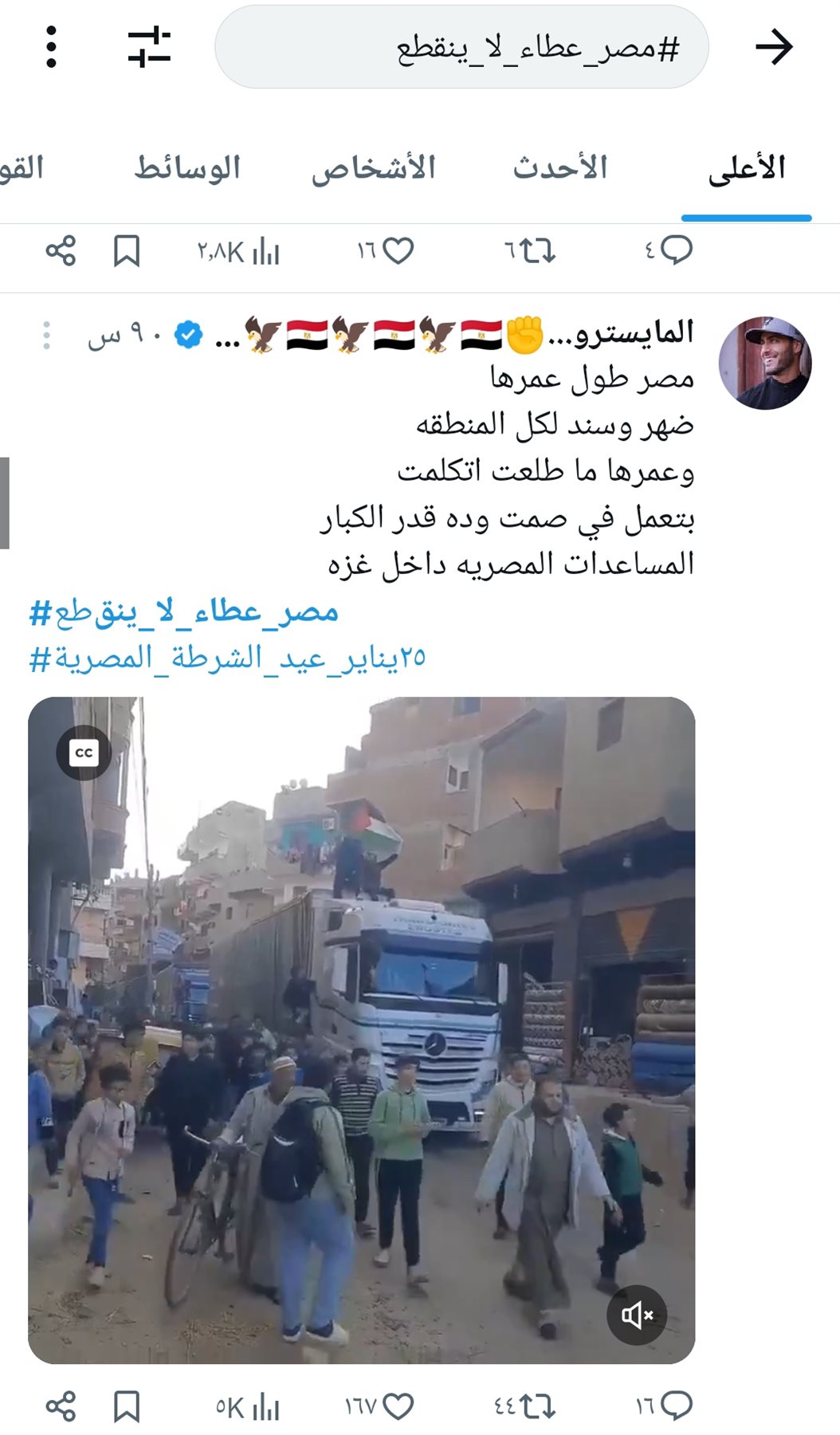840x1435 pixels.
Task: Switch to the الأشخاص tab
Action: coord(373,168)
